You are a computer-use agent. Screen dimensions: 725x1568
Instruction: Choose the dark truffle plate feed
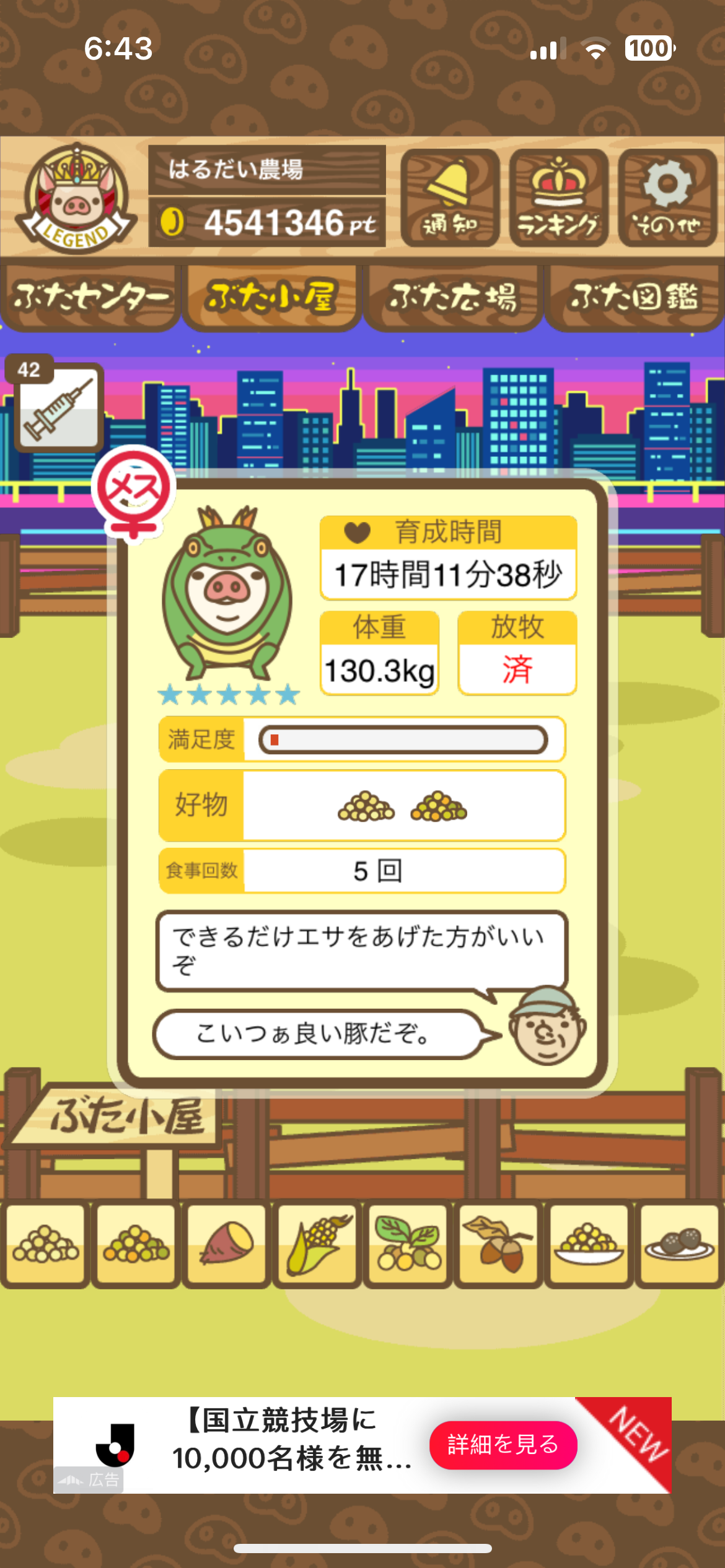pyautogui.click(x=679, y=1244)
